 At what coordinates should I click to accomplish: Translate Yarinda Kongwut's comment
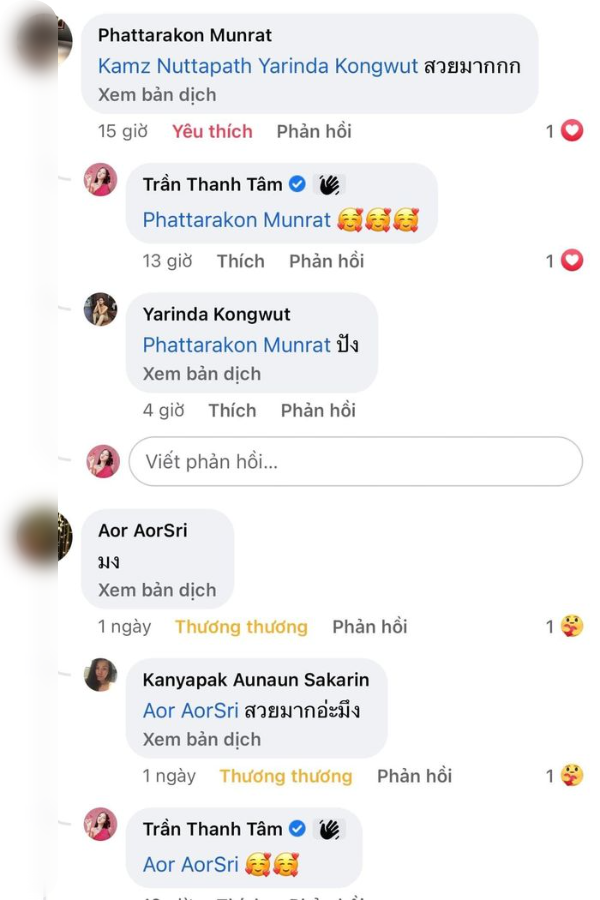coord(201,374)
